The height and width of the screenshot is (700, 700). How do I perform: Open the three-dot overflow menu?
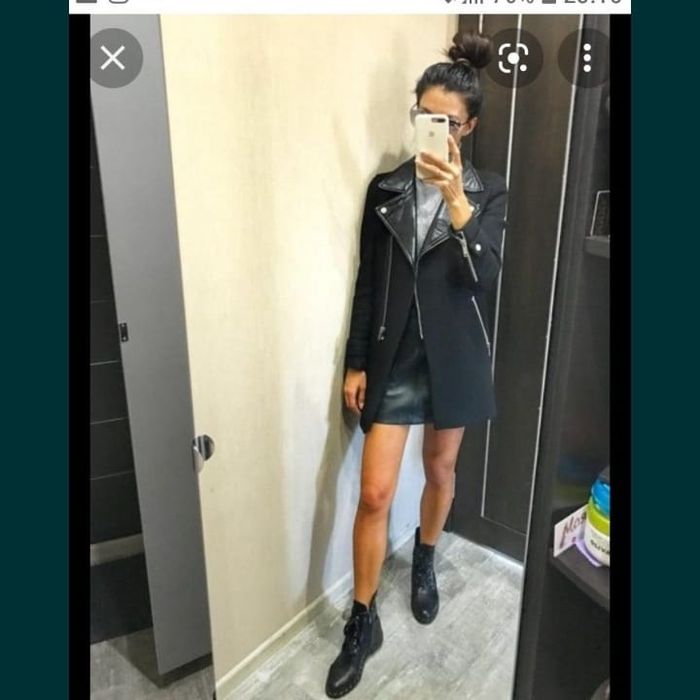[586, 58]
